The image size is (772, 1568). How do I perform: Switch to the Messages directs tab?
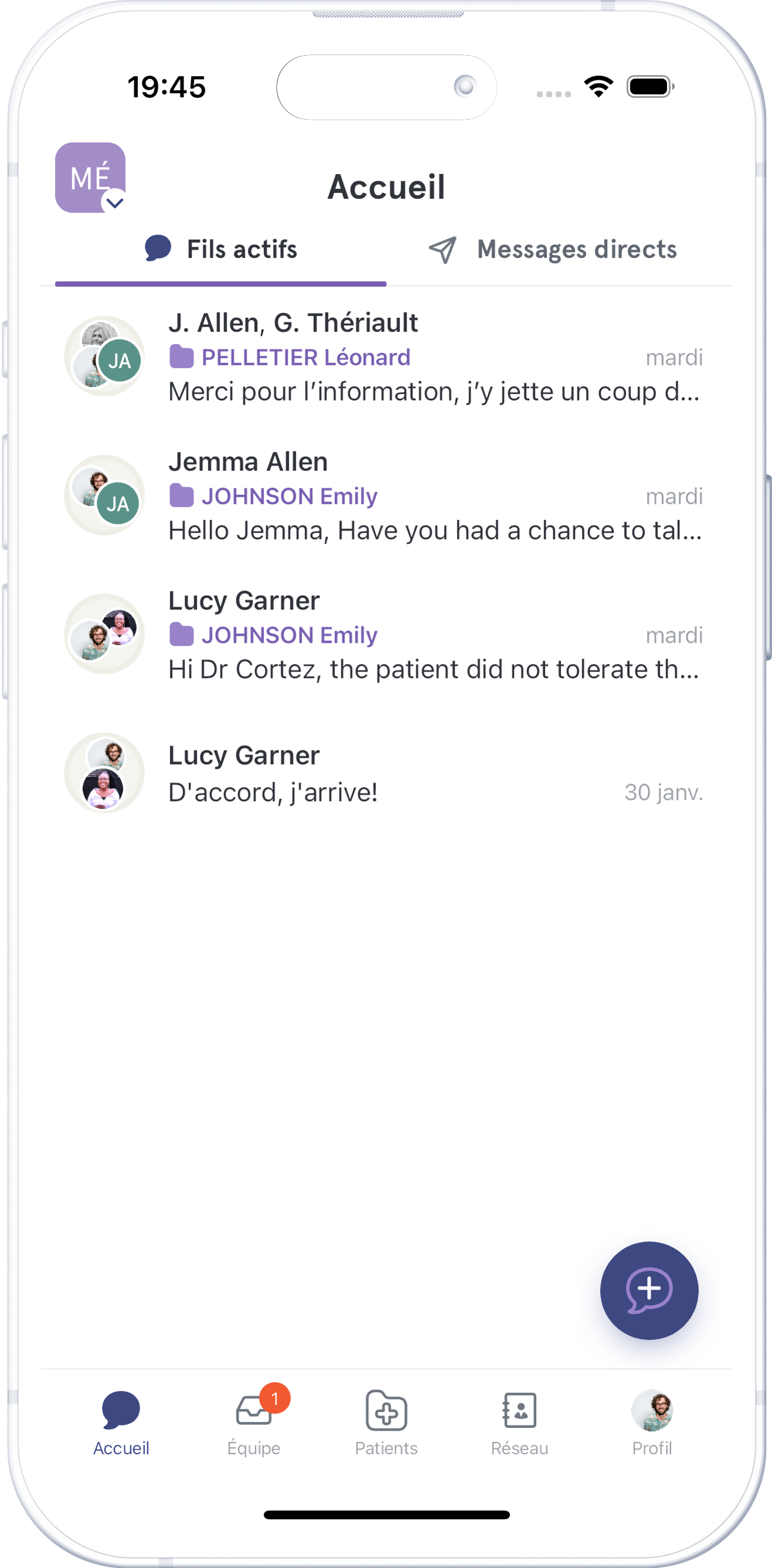(553, 250)
